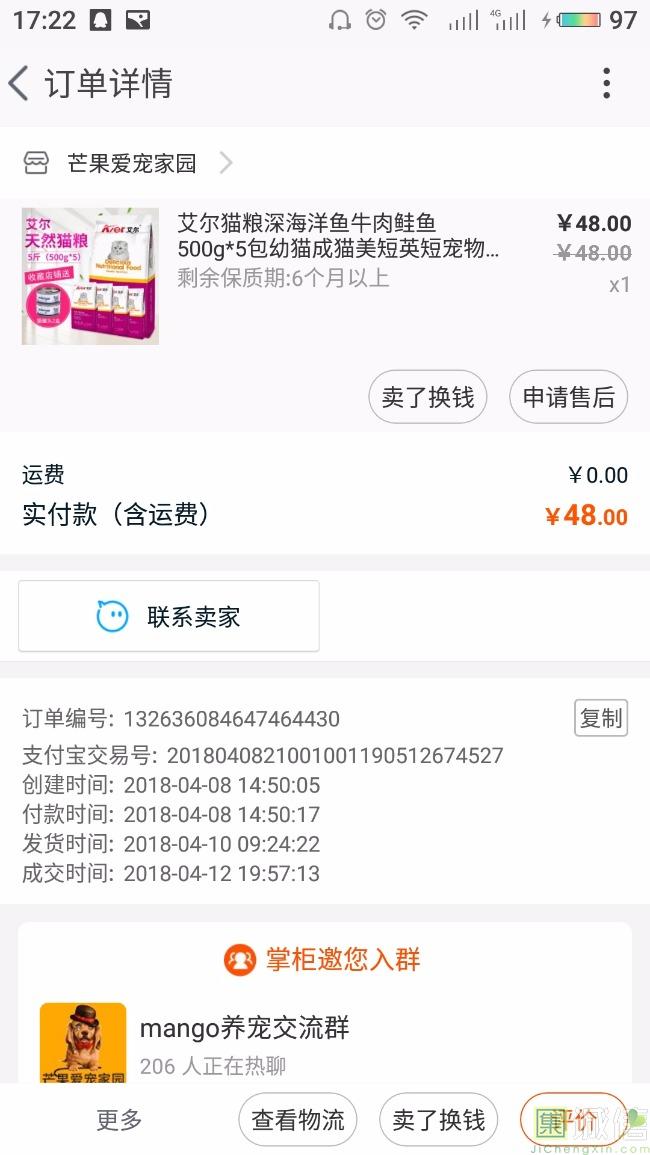Request after-sales service via 申请售后
The image size is (650, 1155).
(568, 397)
